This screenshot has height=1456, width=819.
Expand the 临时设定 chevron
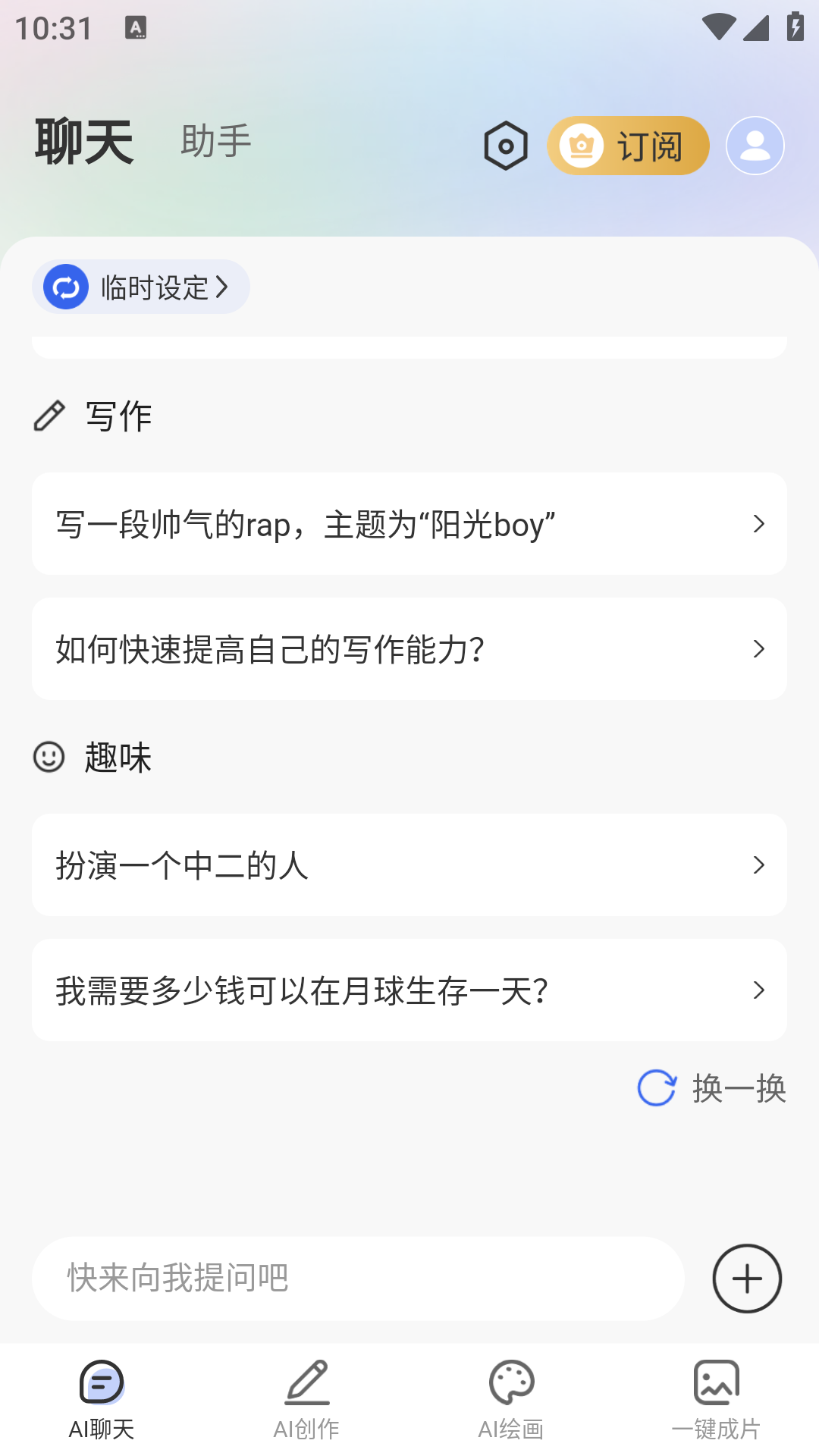tap(223, 287)
